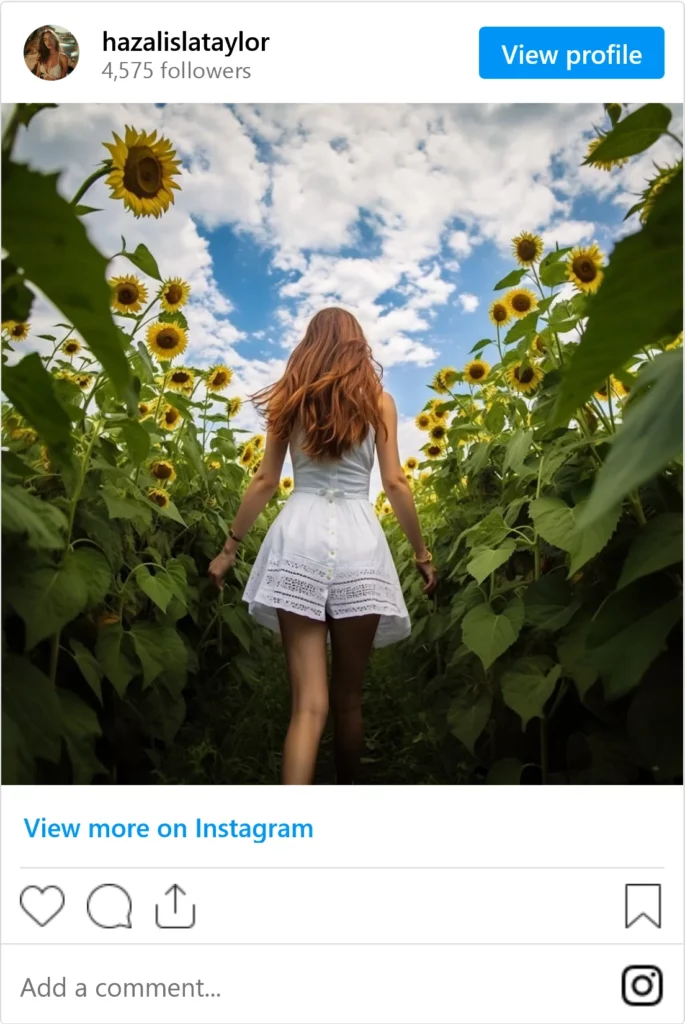Follow the View more on Instagram link
Viewport: 685px width, 1024px height.
pyautogui.click(x=168, y=828)
